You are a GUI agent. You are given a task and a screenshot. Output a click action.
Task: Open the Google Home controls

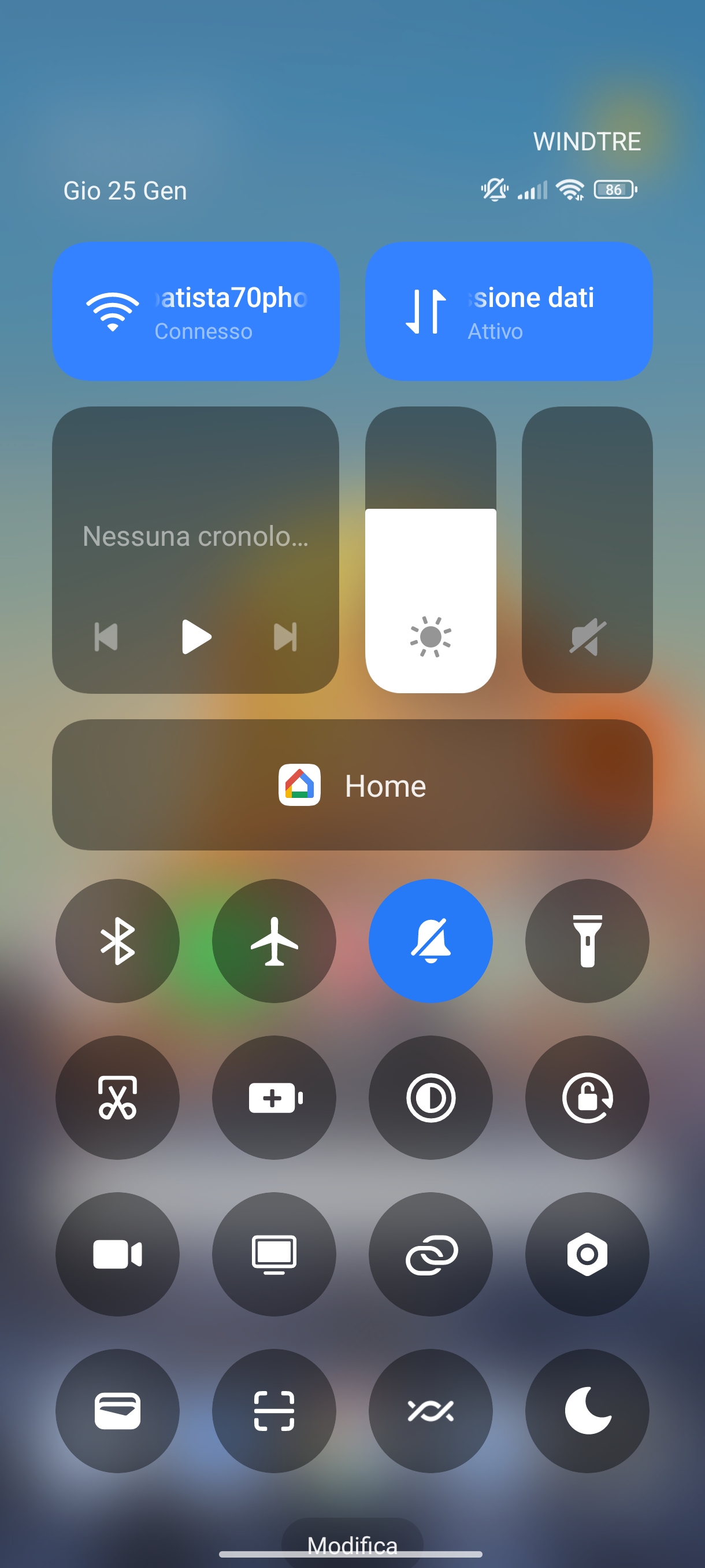click(352, 785)
